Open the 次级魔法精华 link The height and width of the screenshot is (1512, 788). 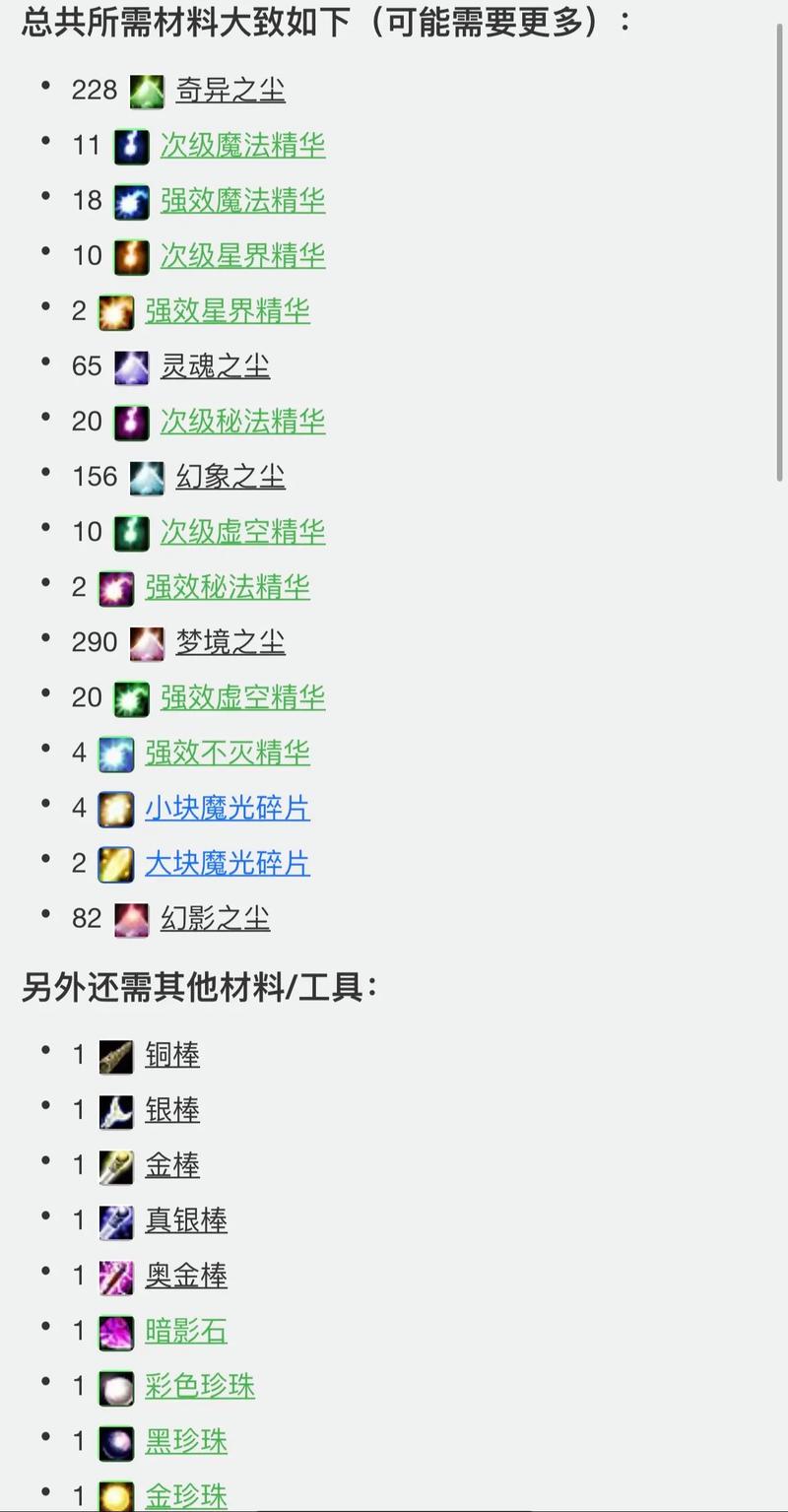tap(242, 146)
